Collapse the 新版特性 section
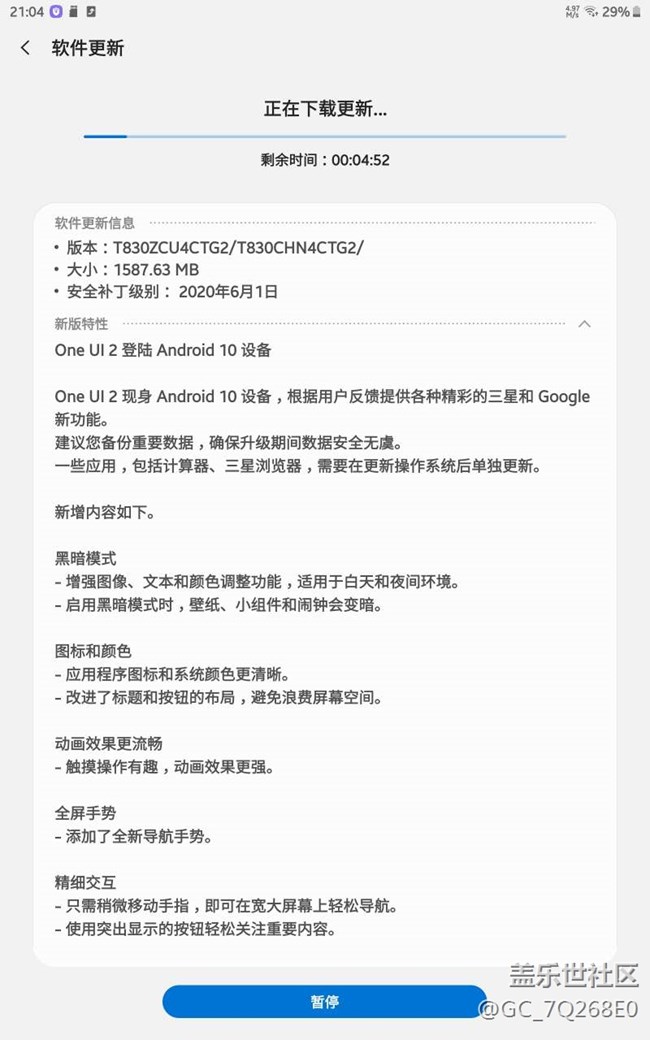 [585, 324]
